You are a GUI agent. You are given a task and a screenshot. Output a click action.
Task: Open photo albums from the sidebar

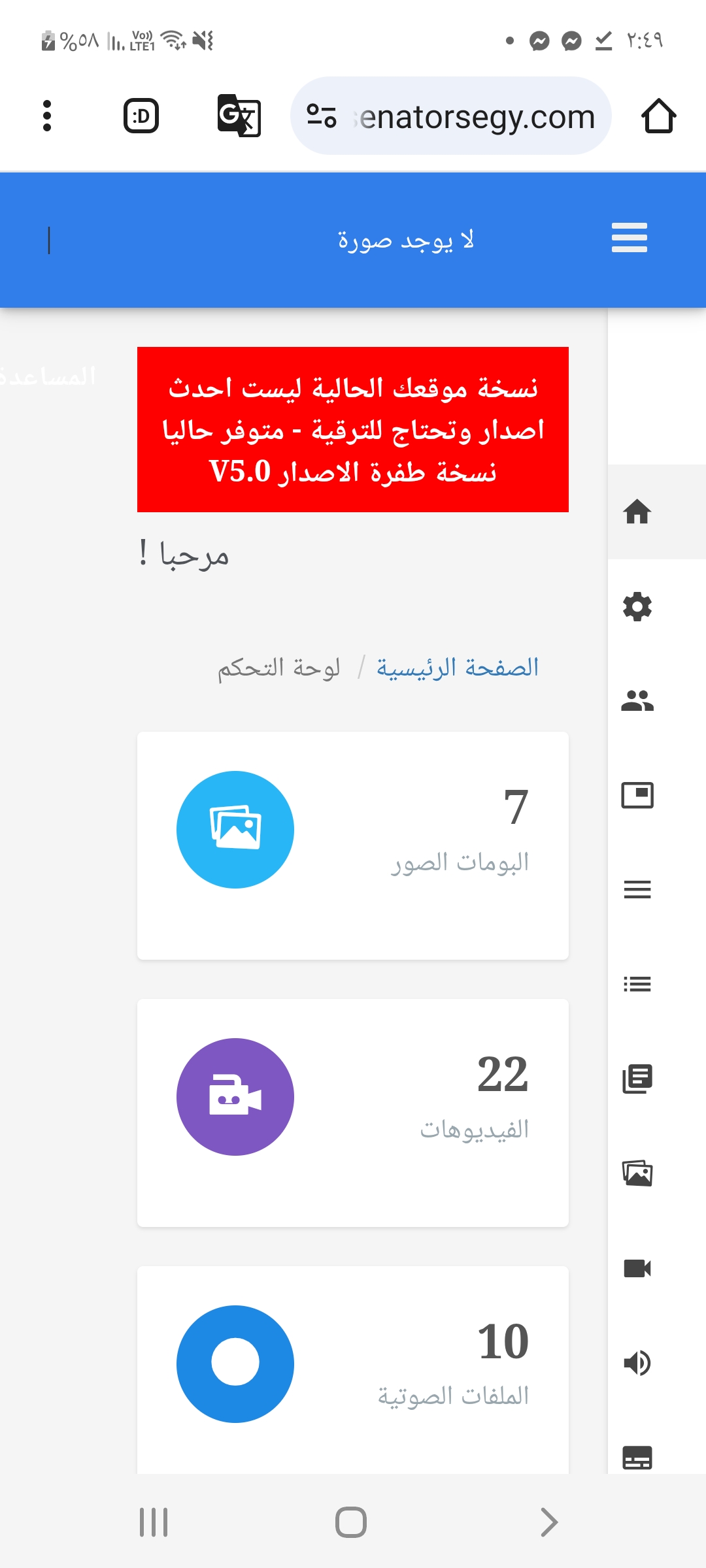[x=637, y=1173]
